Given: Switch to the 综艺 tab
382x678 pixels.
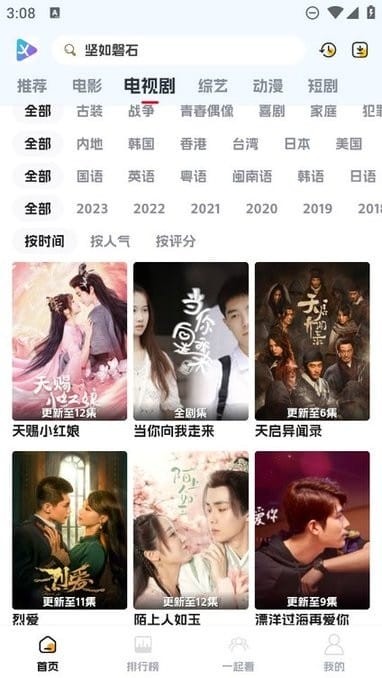Looking at the screenshot, I should coord(212,86).
